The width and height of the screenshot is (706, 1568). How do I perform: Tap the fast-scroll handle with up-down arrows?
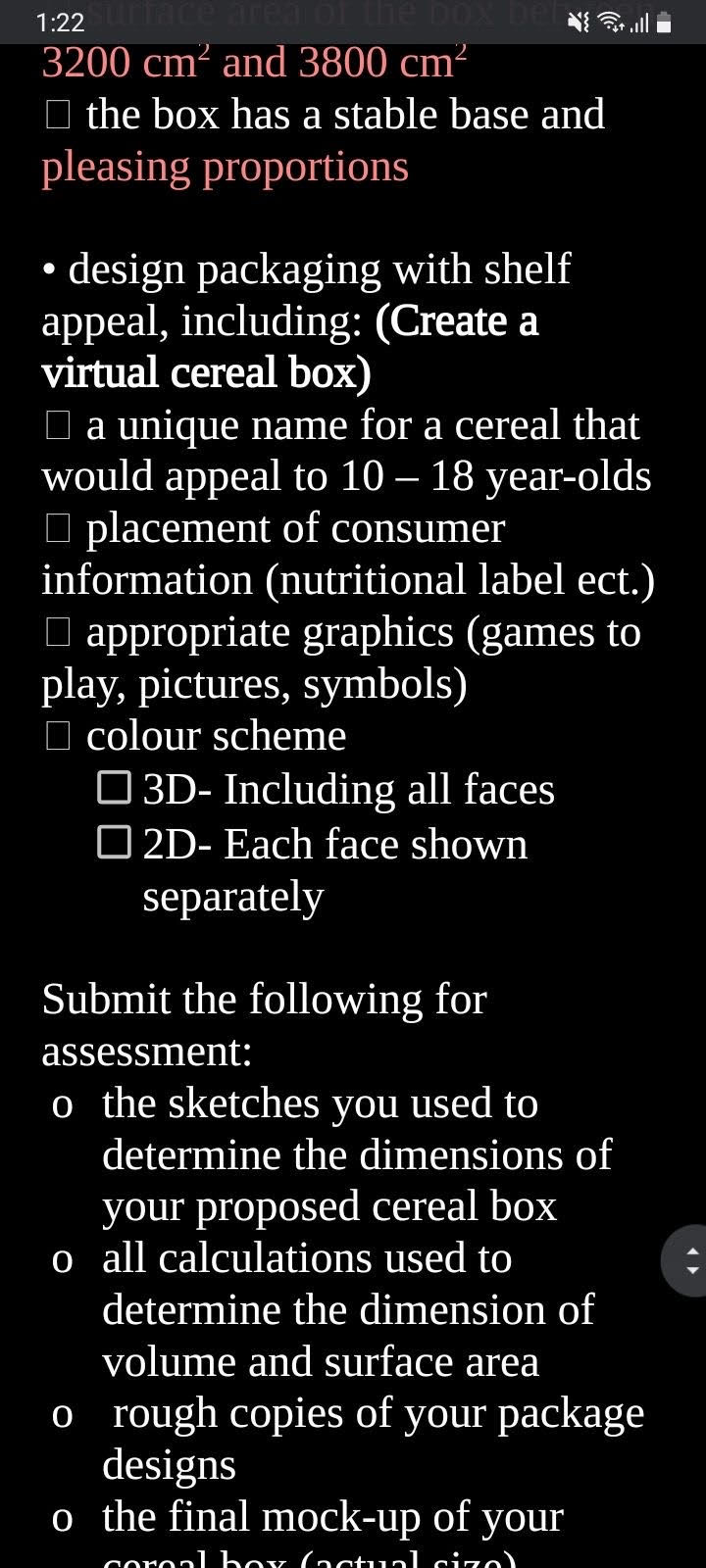click(691, 1260)
